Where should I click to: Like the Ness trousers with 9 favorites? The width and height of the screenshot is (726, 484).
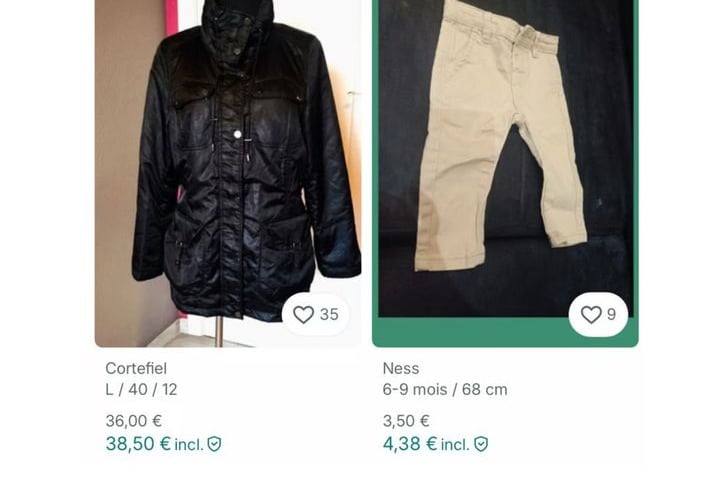(598, 314)
